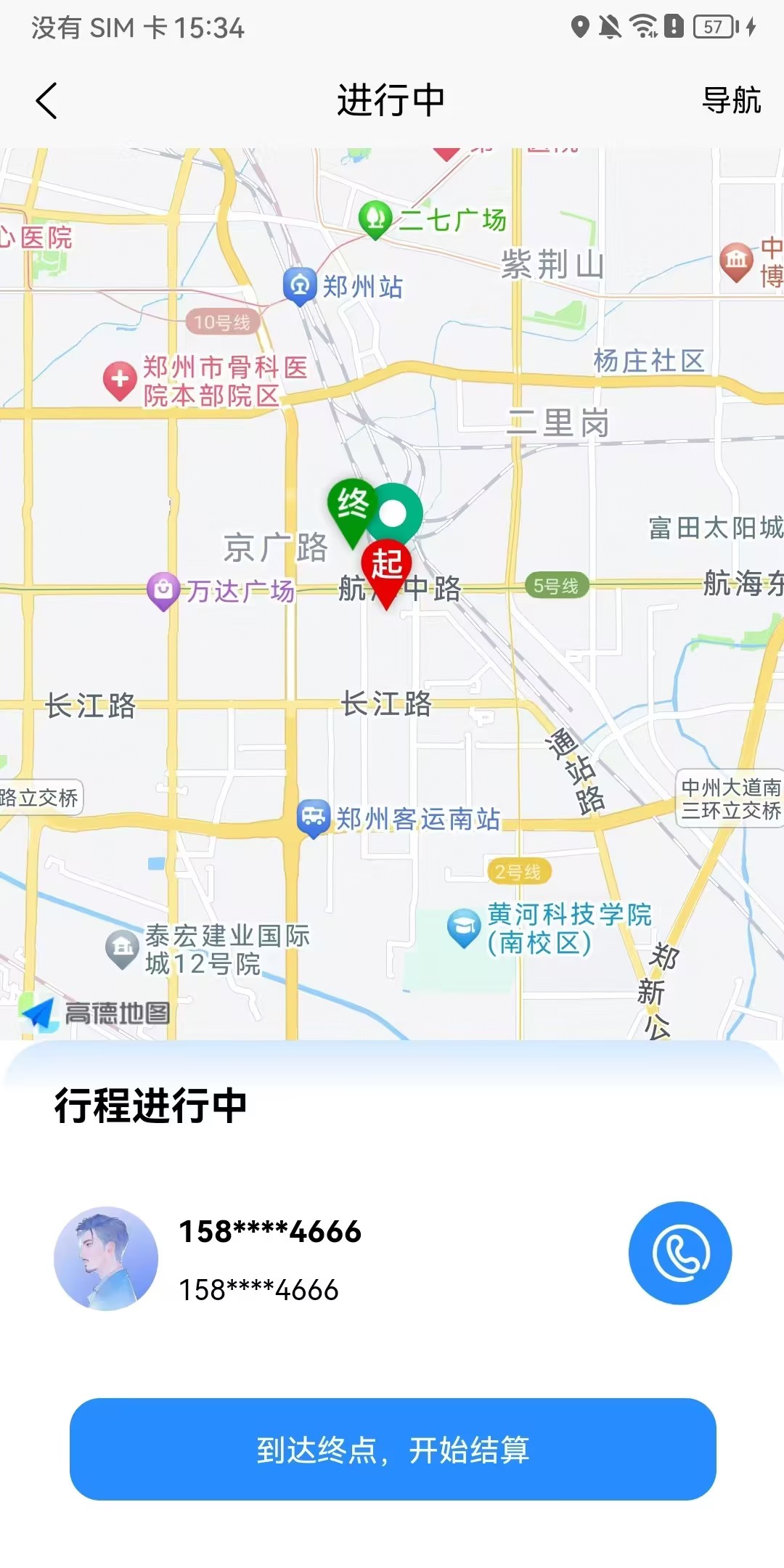Image resolution: width=784 pixels, height=1568 pixels.
Task: Go back using the top-left arrow
Action: coord(46,100)
